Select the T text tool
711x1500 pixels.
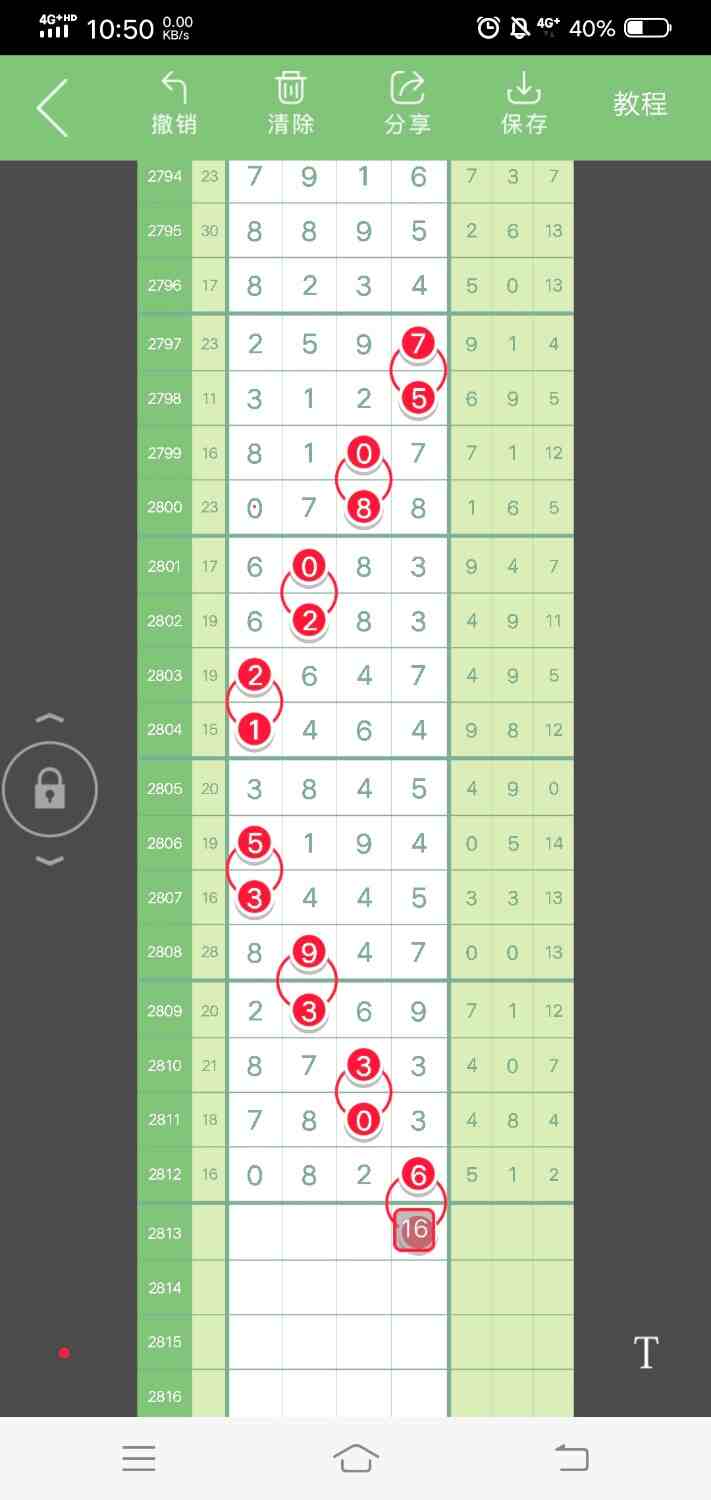[x=646, y=1353]
